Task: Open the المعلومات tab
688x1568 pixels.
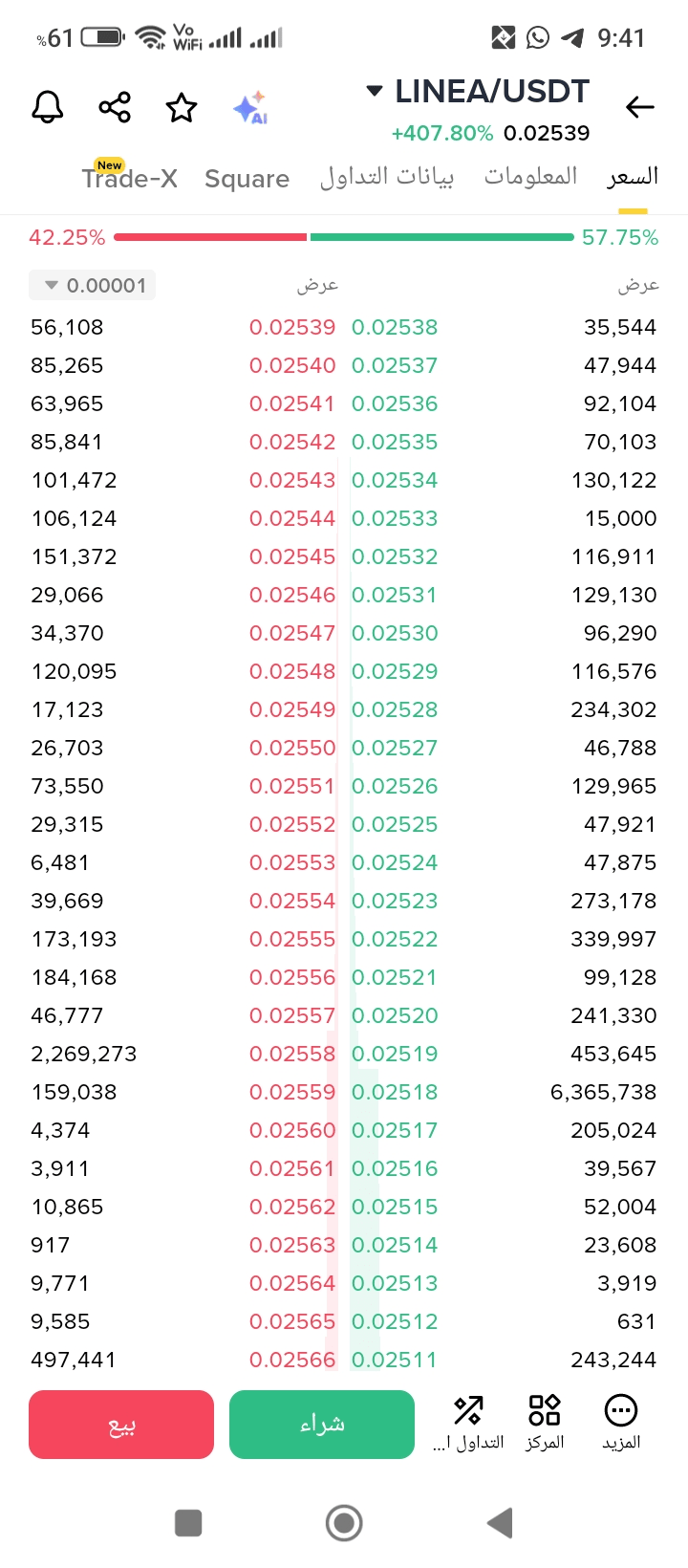Action: (530, 176)
